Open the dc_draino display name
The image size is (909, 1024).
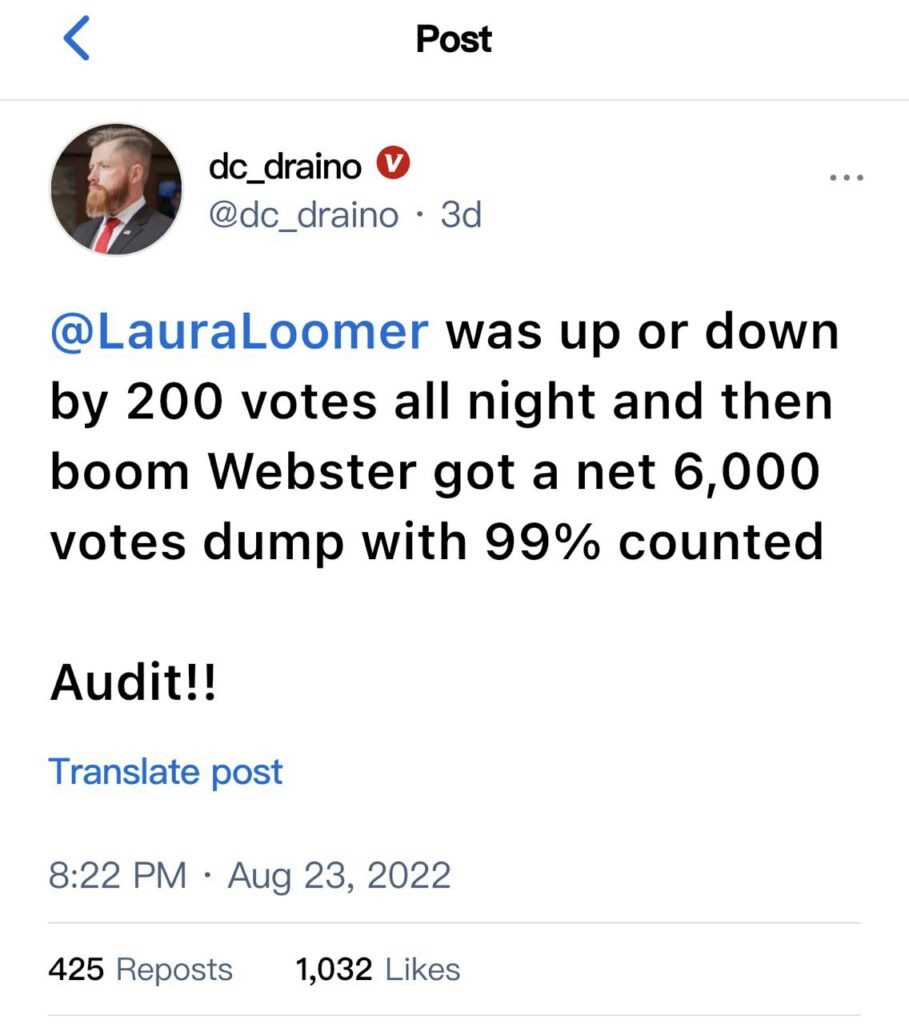[x=285, y=166]
